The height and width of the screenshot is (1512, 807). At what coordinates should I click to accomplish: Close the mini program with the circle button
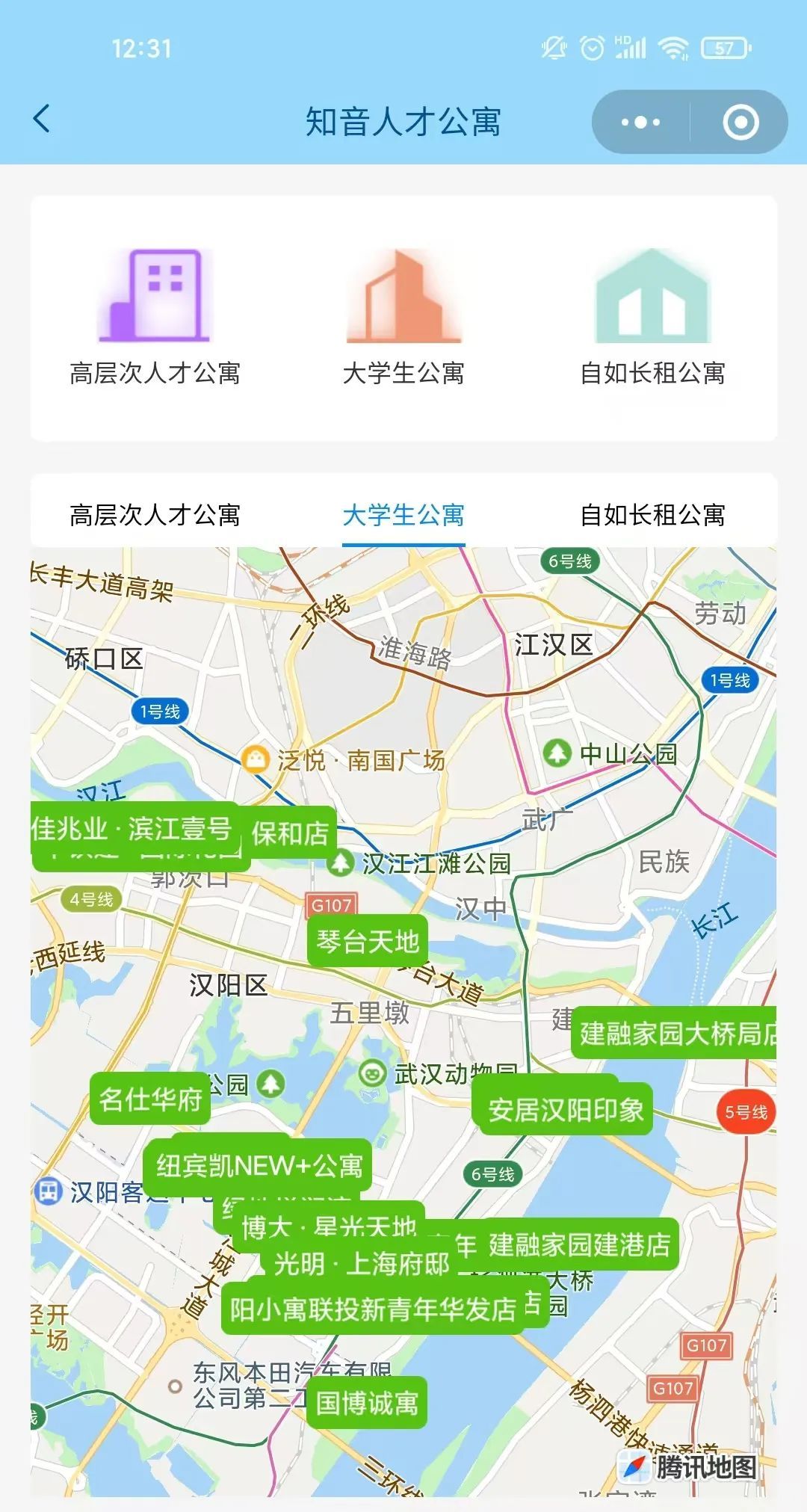(x=740, y=122)
